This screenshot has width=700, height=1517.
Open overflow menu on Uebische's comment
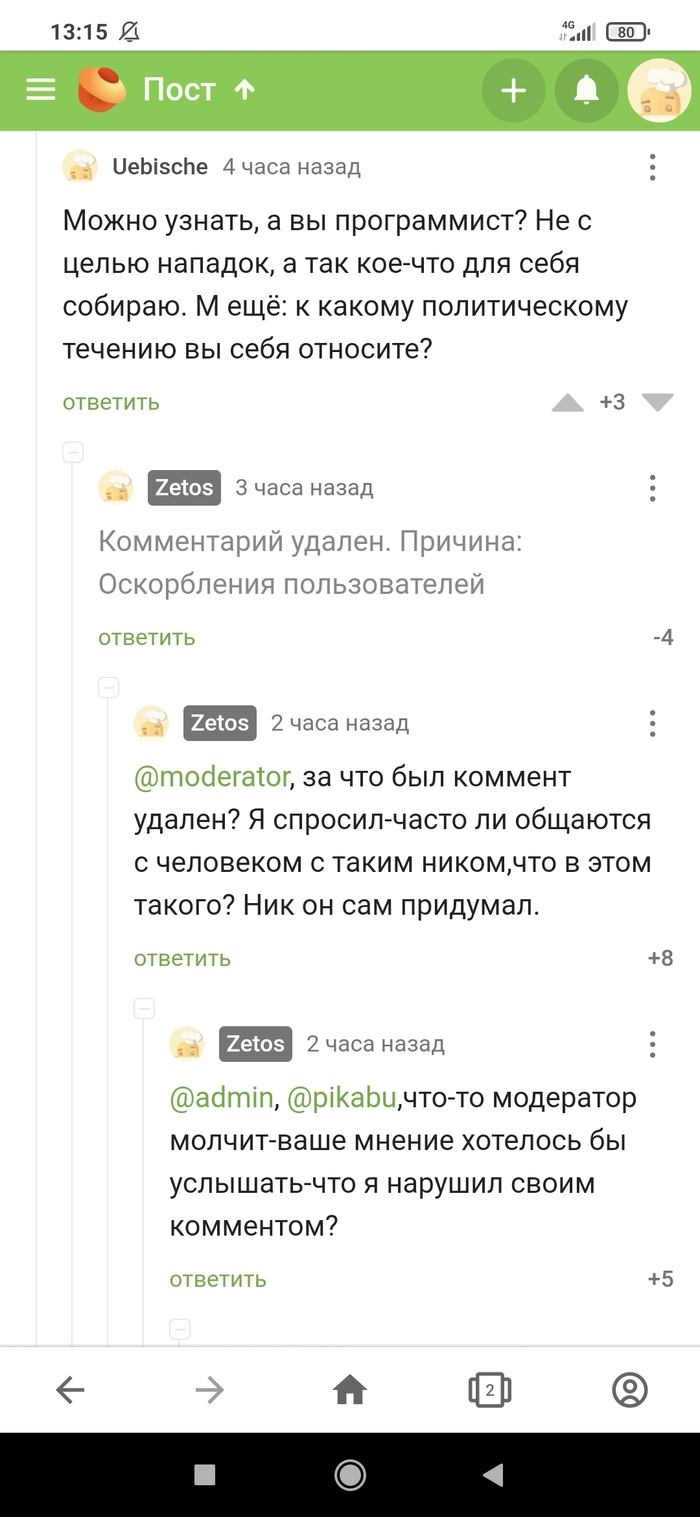pos(652,167)
